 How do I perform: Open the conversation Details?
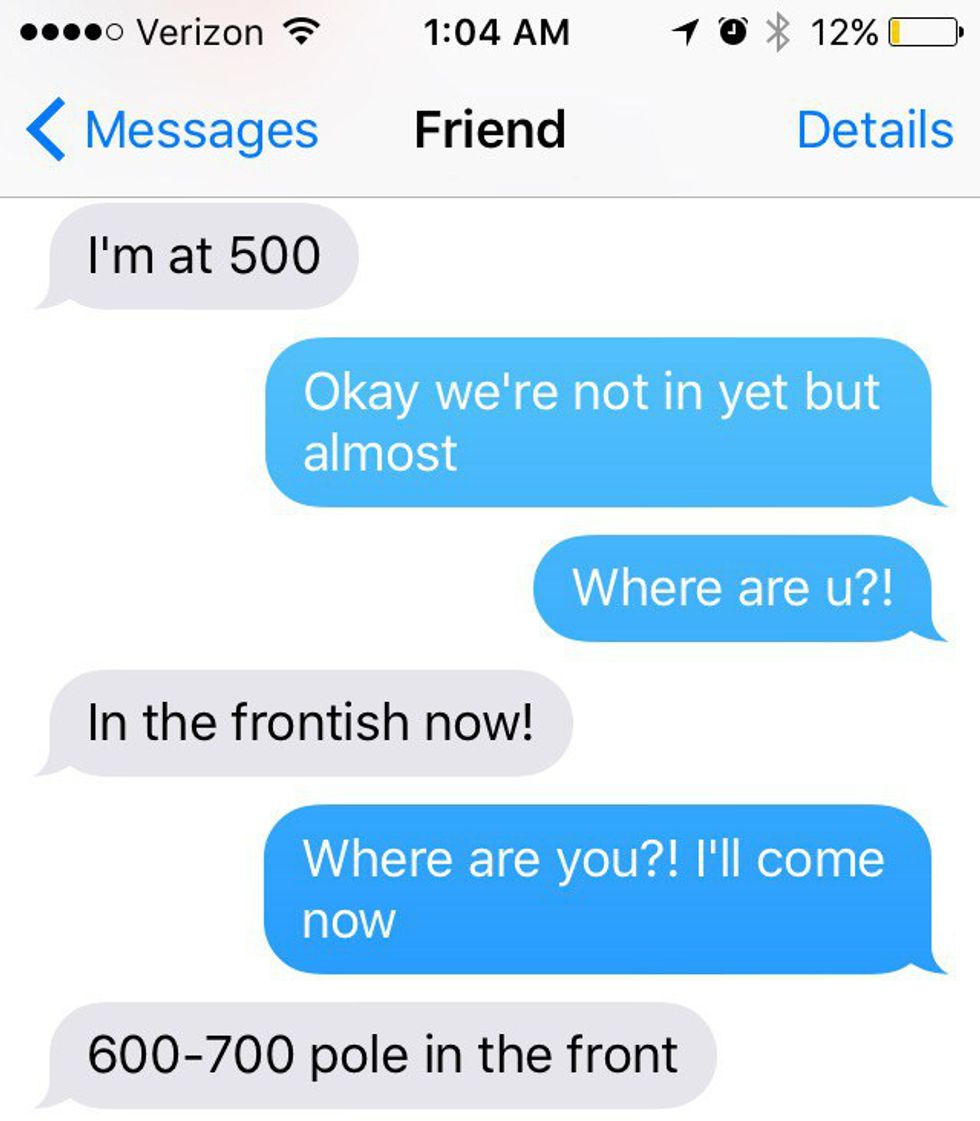[874, 131]
